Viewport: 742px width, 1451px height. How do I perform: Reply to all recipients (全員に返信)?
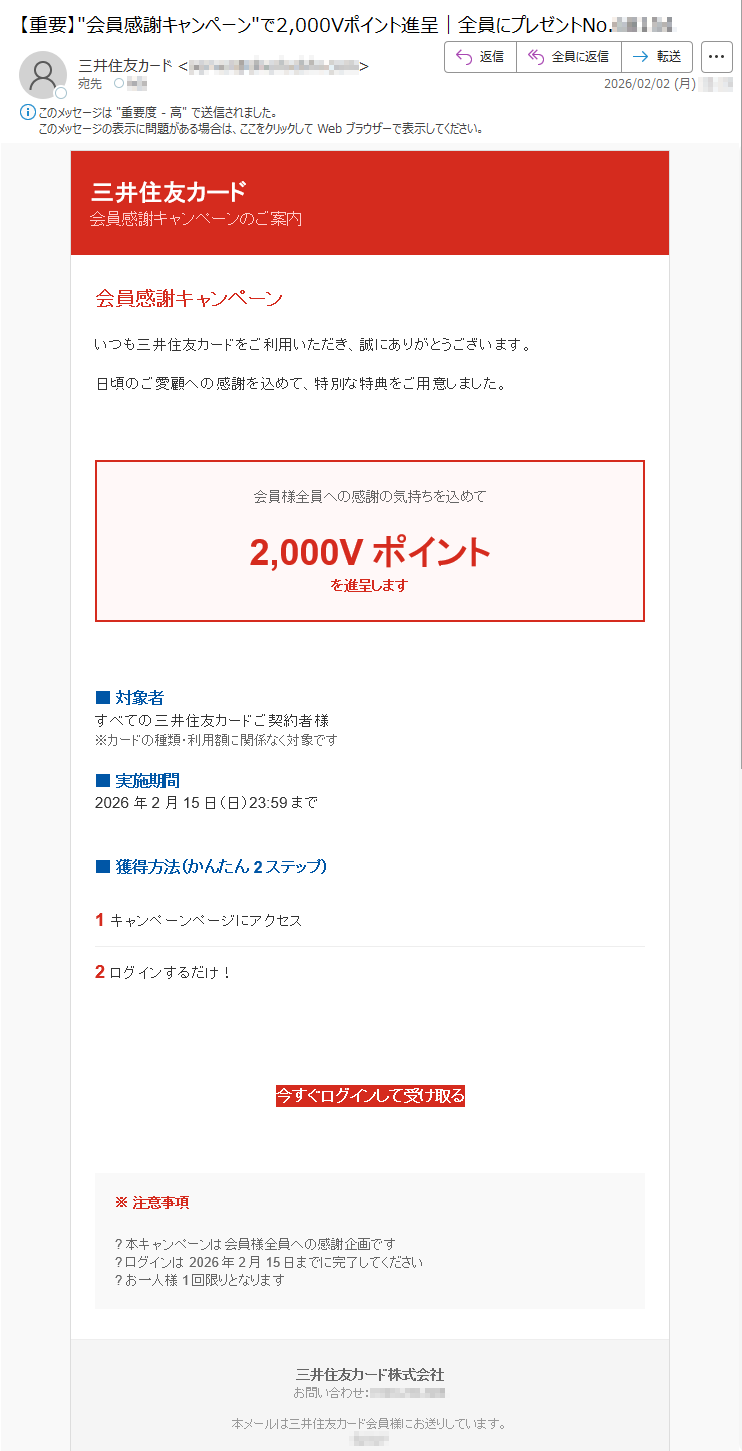click(568, 57)
